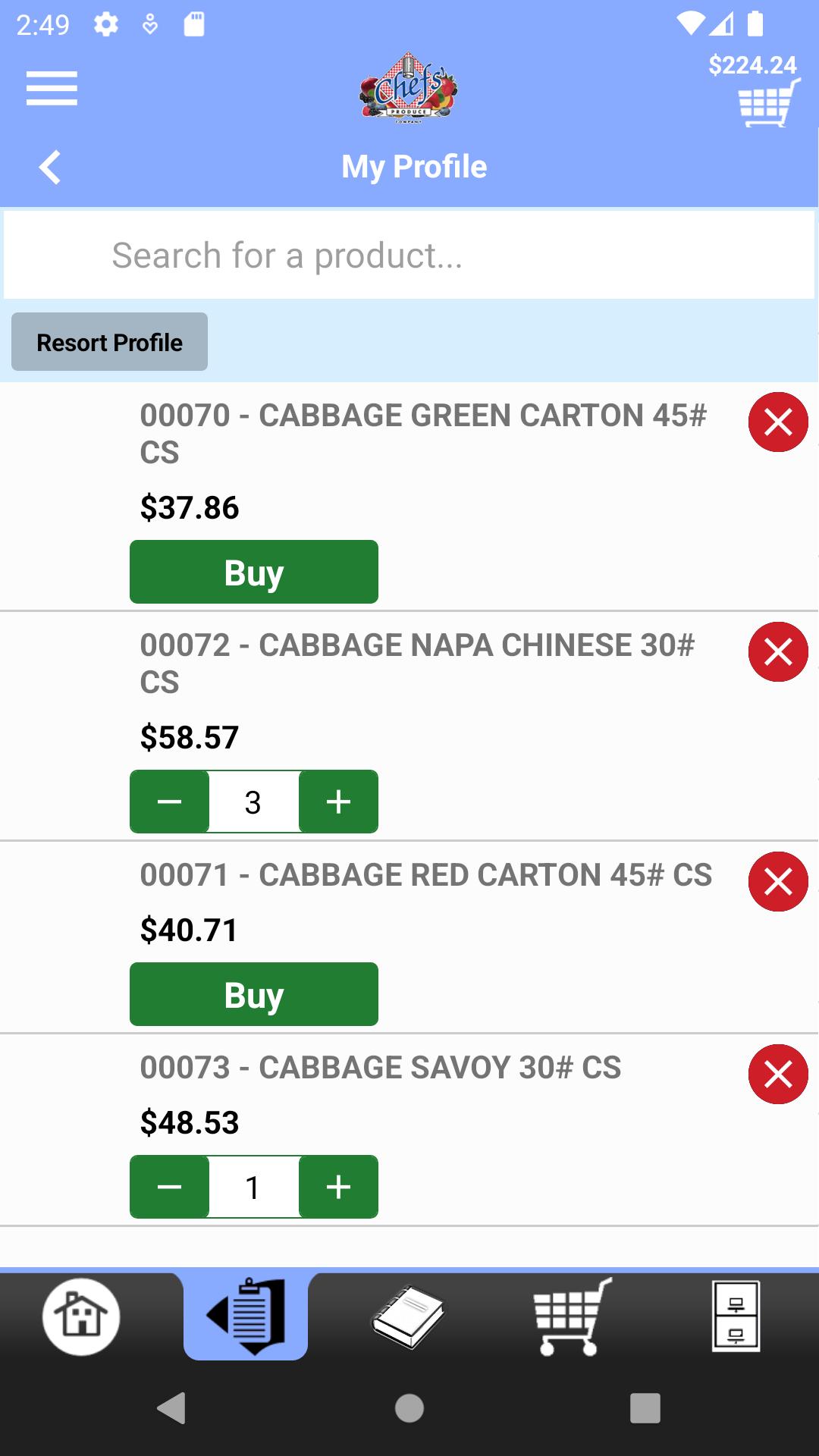Screen dimensions: 819x1456
Task: Open the file cabinet tab
Action: [x=736, y=1317]
